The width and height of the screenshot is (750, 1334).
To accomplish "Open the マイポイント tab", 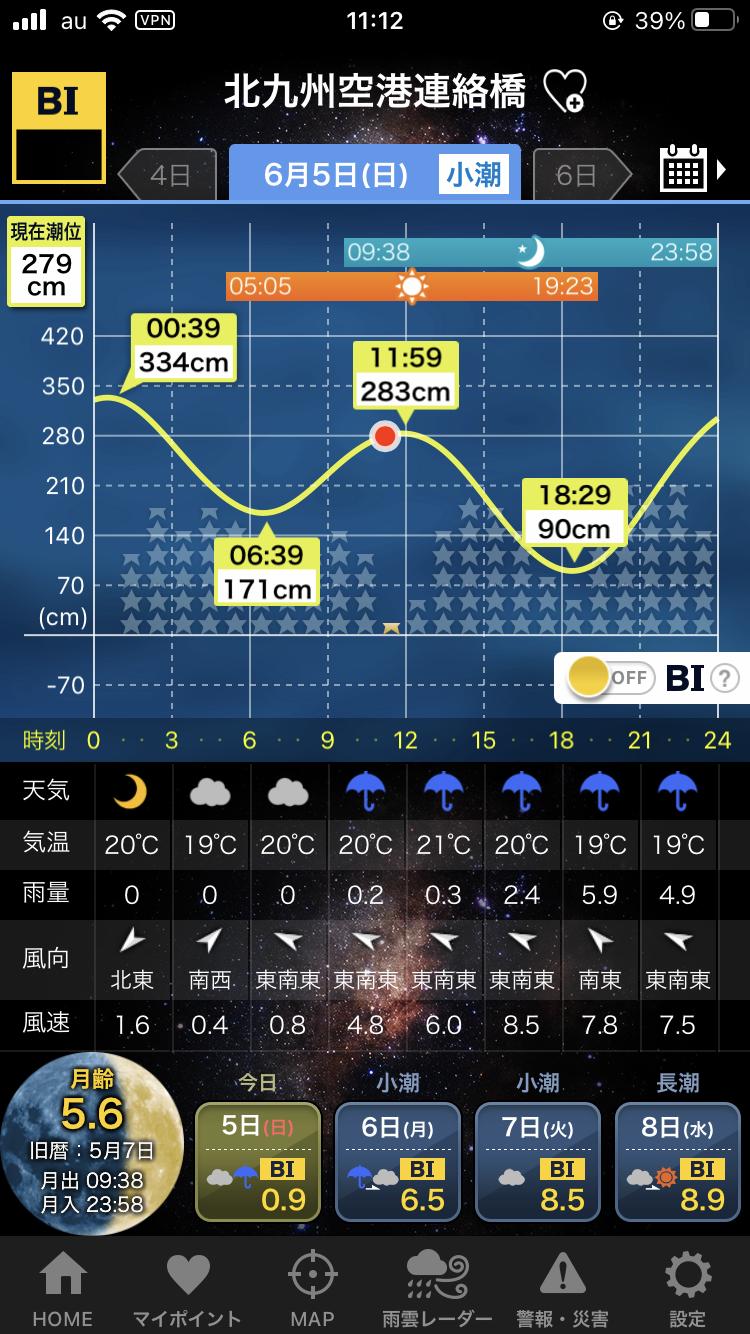I will pos(187,1288).
